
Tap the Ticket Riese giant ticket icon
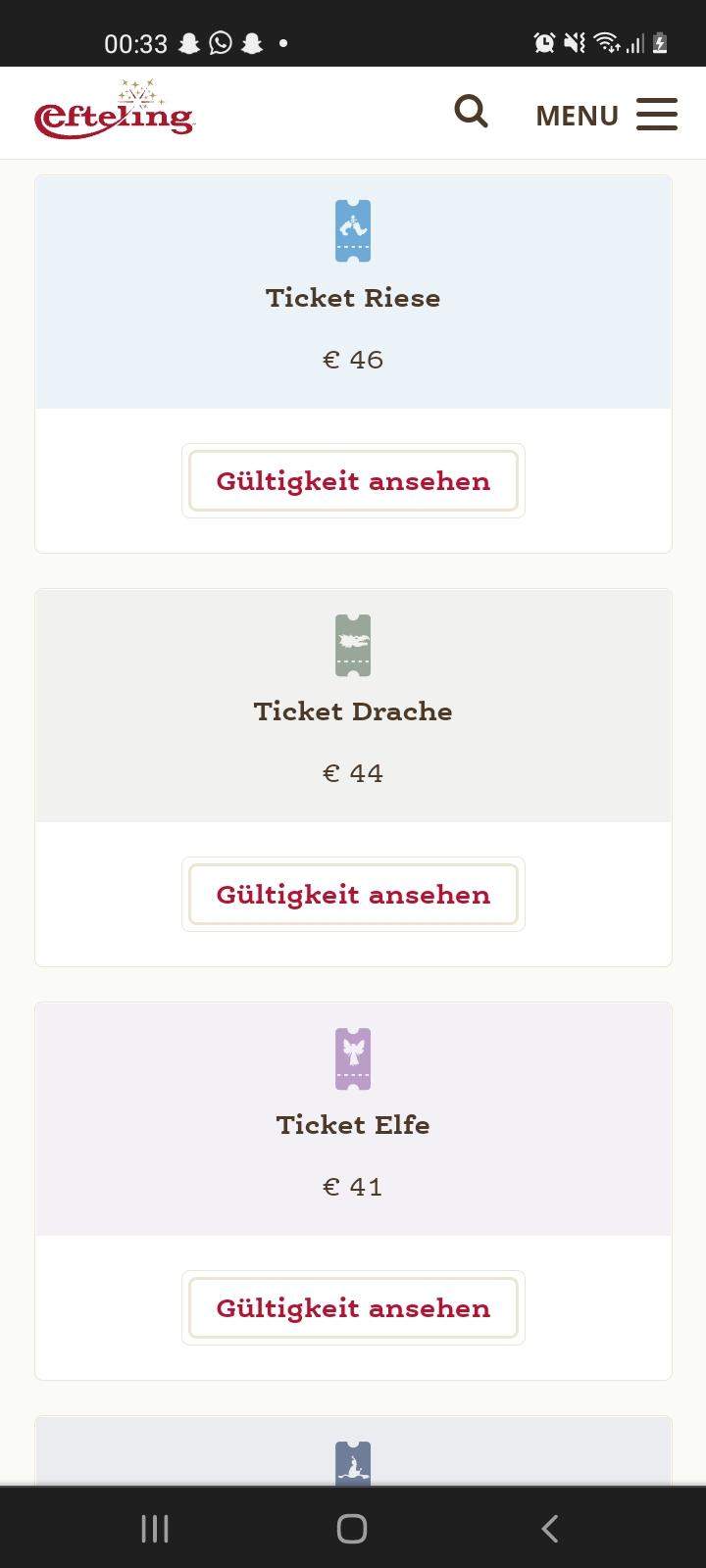[353, 230]
